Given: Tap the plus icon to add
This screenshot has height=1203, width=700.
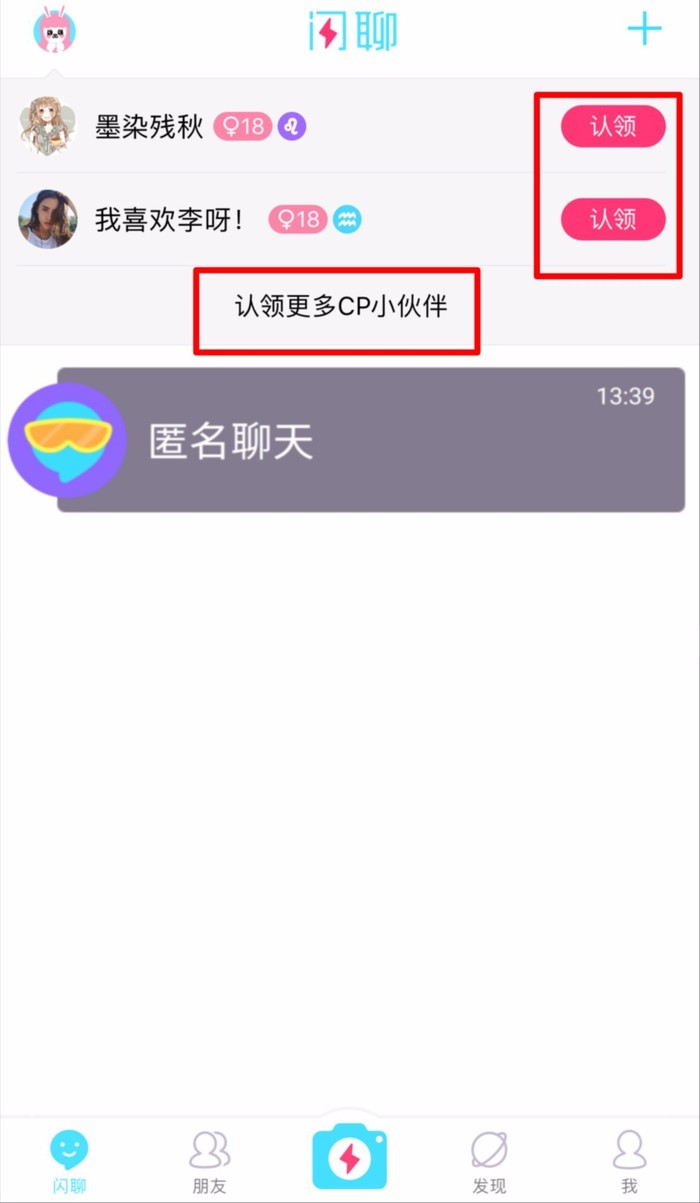Looking at the screenshot, I should [x=644, y=29].
